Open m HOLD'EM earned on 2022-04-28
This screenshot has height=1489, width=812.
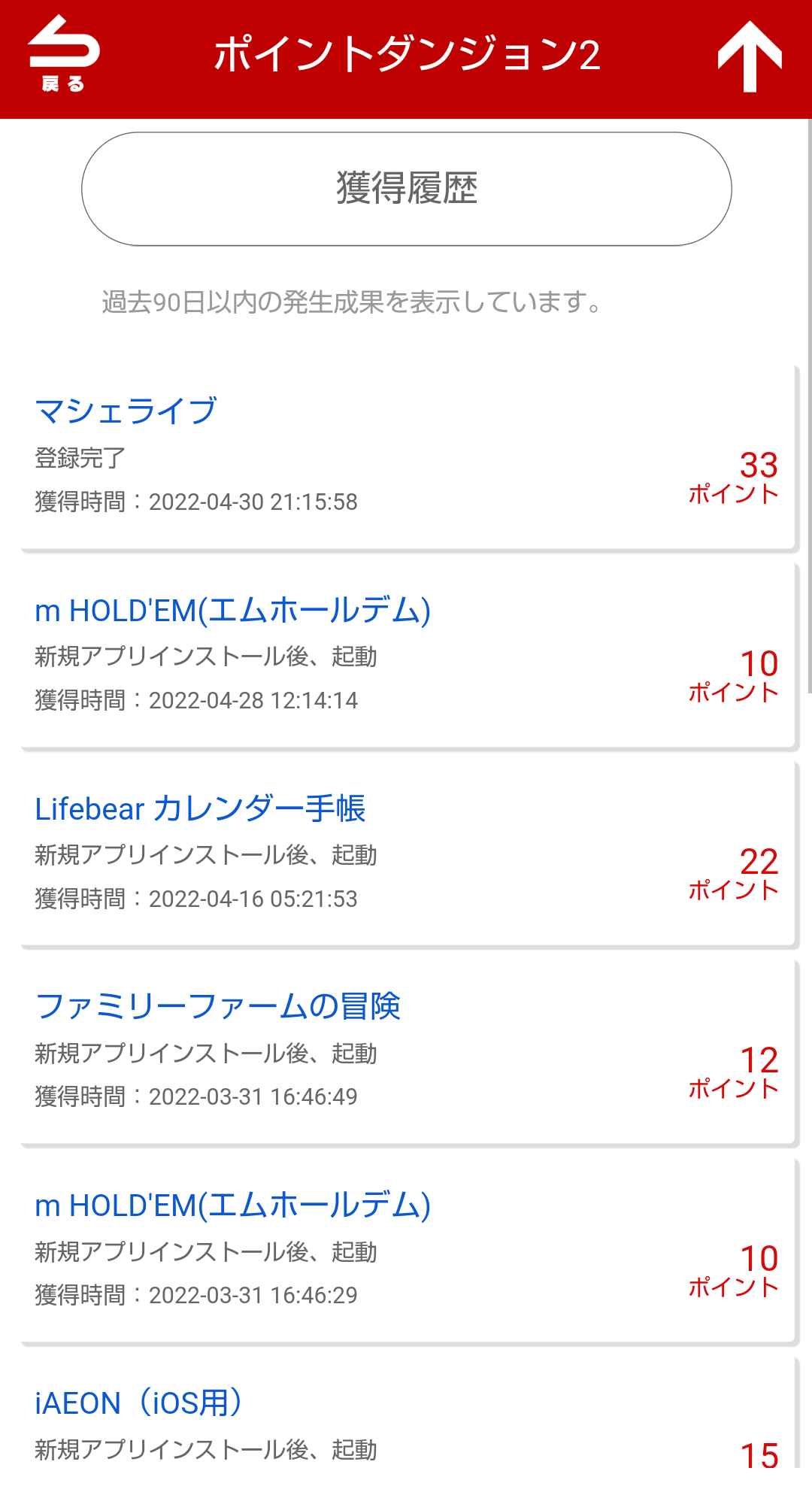(232, 611)
